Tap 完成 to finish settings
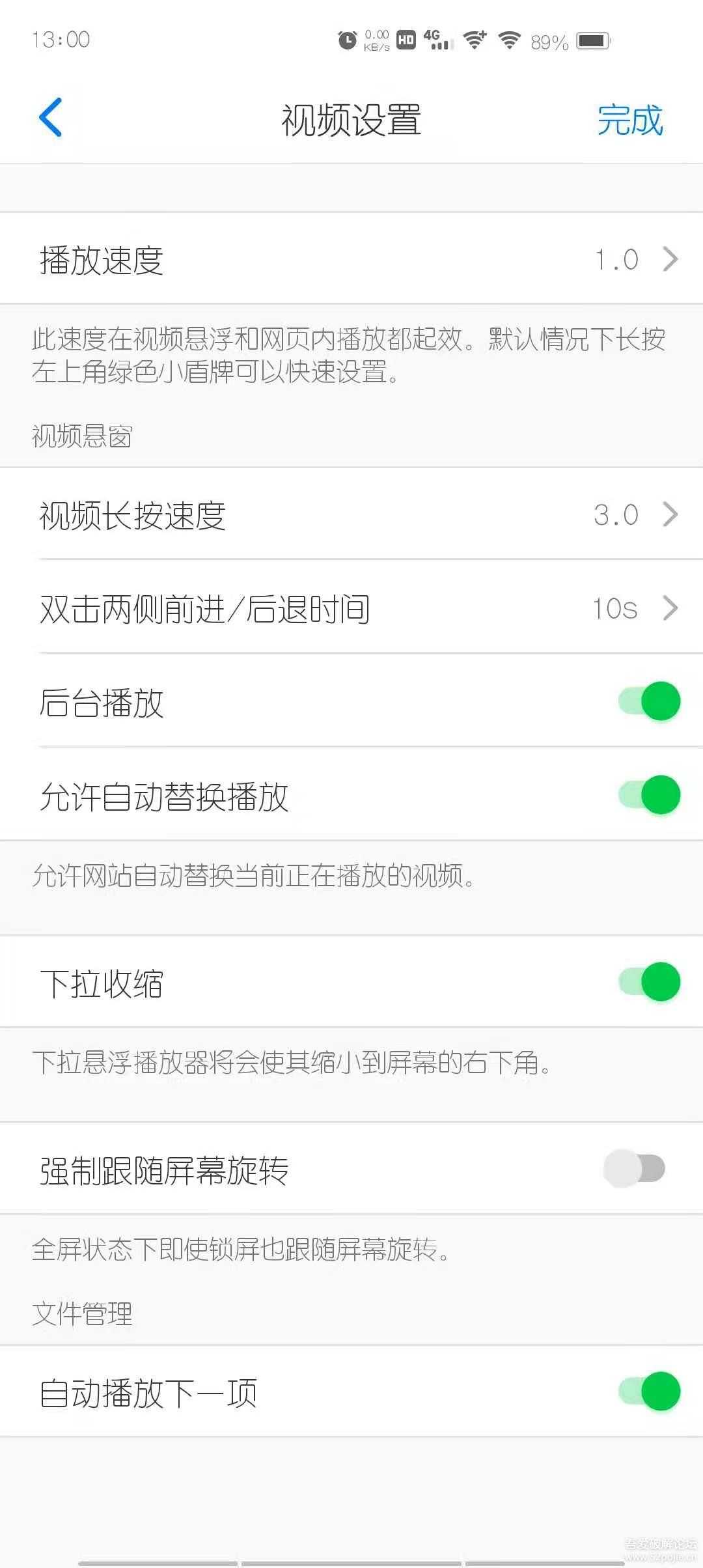The image size is (703, 1568). pos(629,120)
